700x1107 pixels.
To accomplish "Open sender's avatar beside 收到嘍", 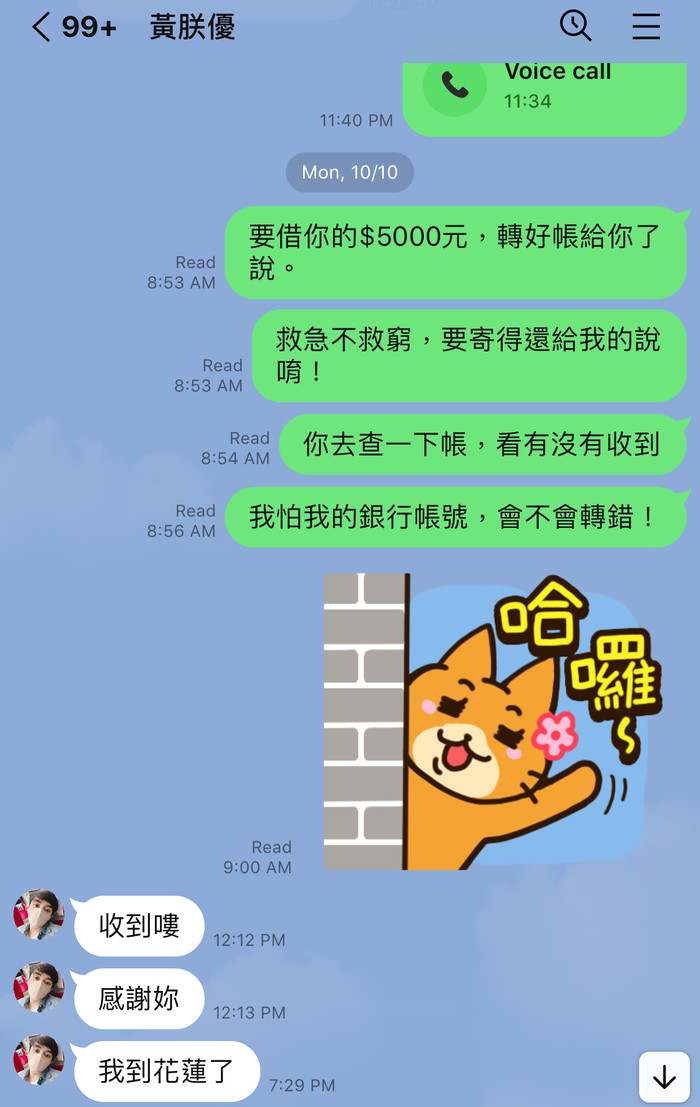I will [39, 914].
